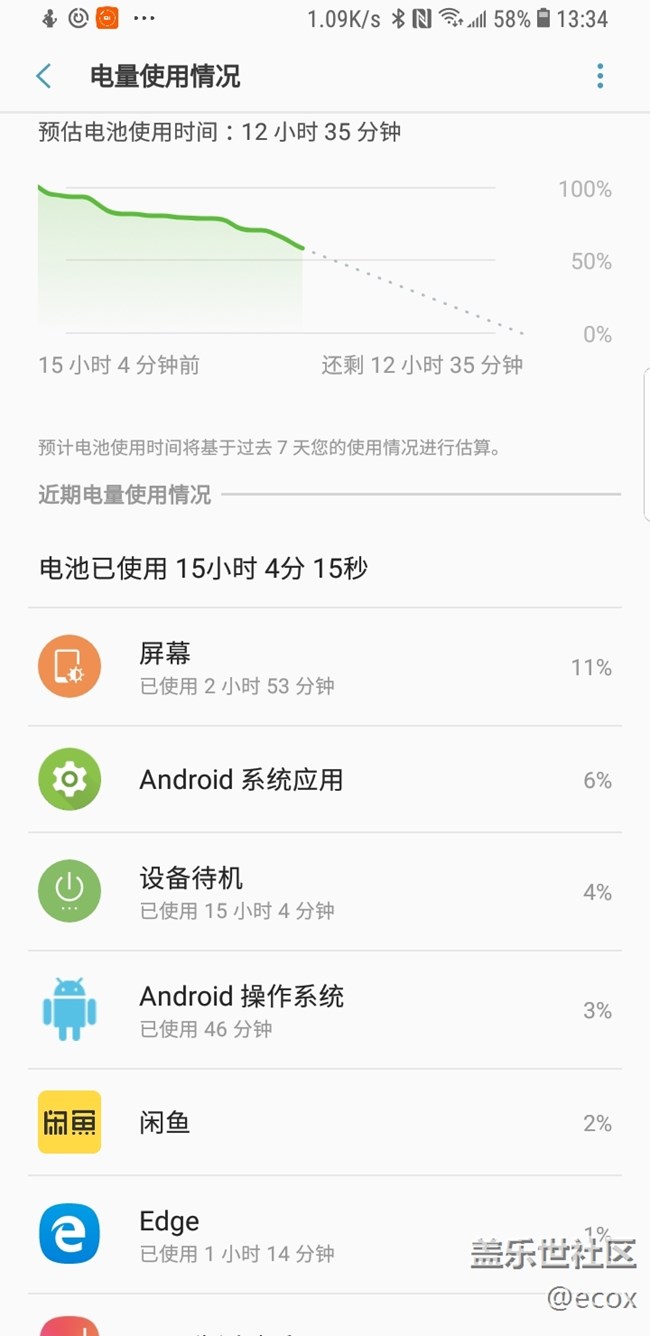Viewport: 650px width, 1336px height.
Task: Go back from 电量使用情况
Action: (x=43, y=76)
